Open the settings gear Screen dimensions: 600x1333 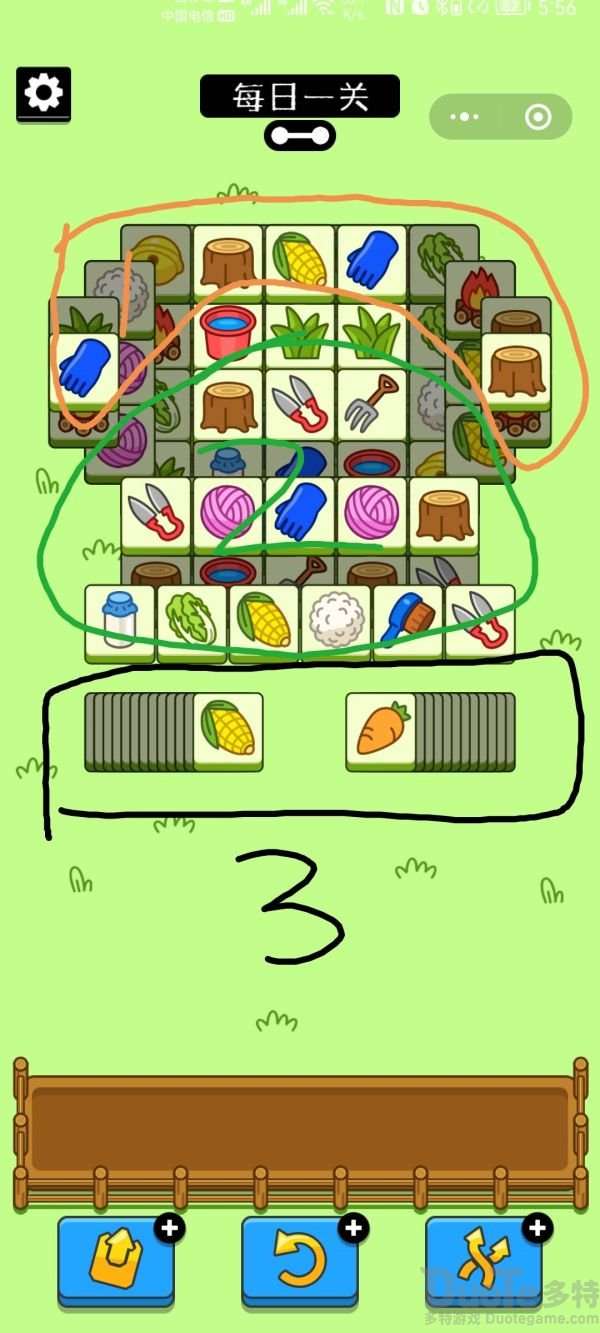click(x=43, y=94)
